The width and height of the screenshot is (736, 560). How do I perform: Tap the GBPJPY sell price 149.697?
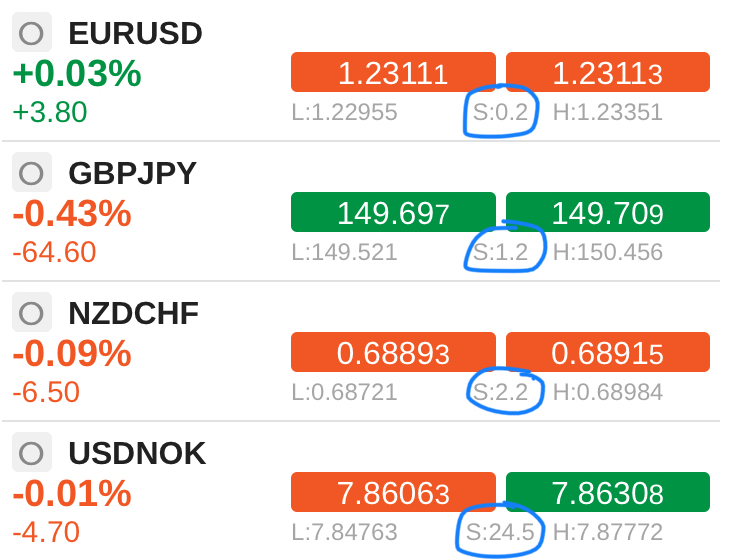[x=393, y=212]
